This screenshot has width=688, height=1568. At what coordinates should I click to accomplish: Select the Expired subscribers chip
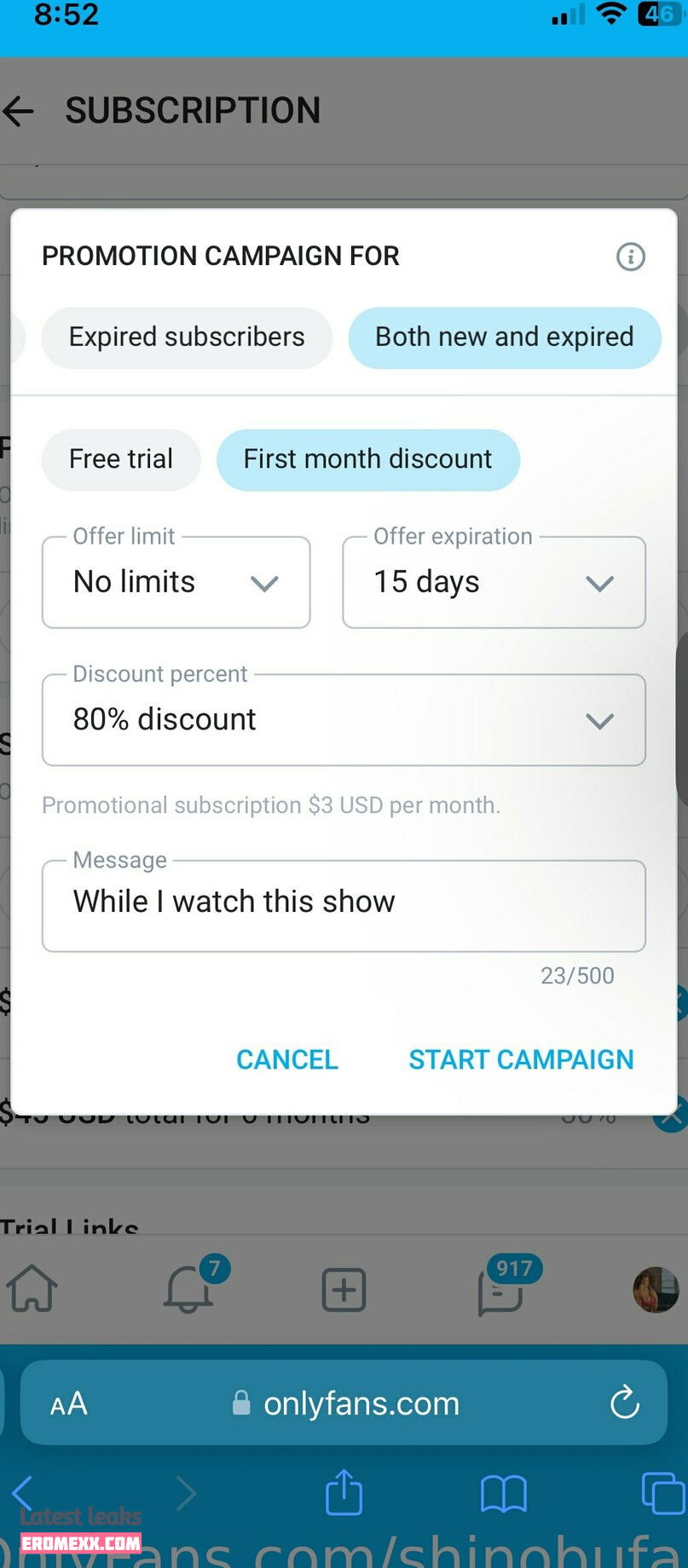(x=187, y=337)
